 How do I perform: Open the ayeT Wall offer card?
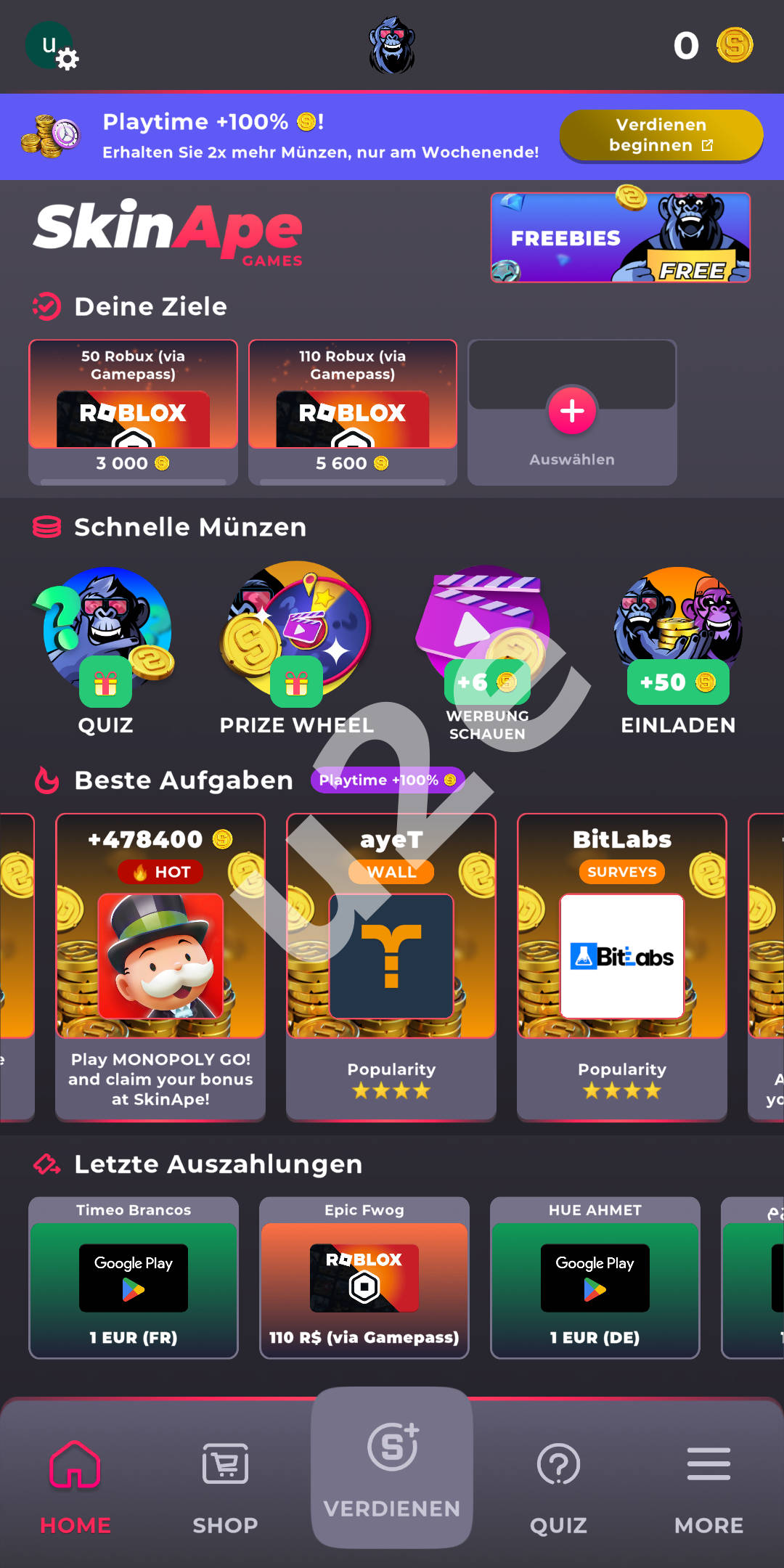coord(391,965)
